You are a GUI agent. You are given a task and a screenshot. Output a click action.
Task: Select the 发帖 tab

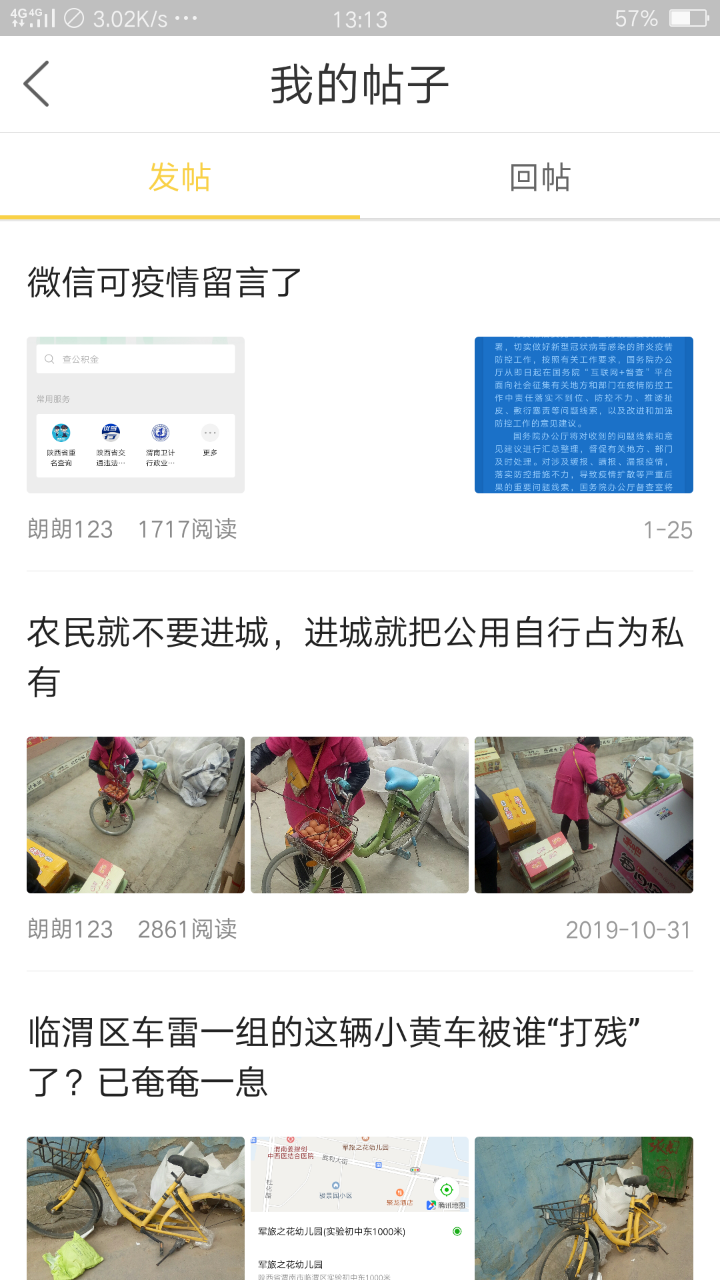tap(180, 177)
